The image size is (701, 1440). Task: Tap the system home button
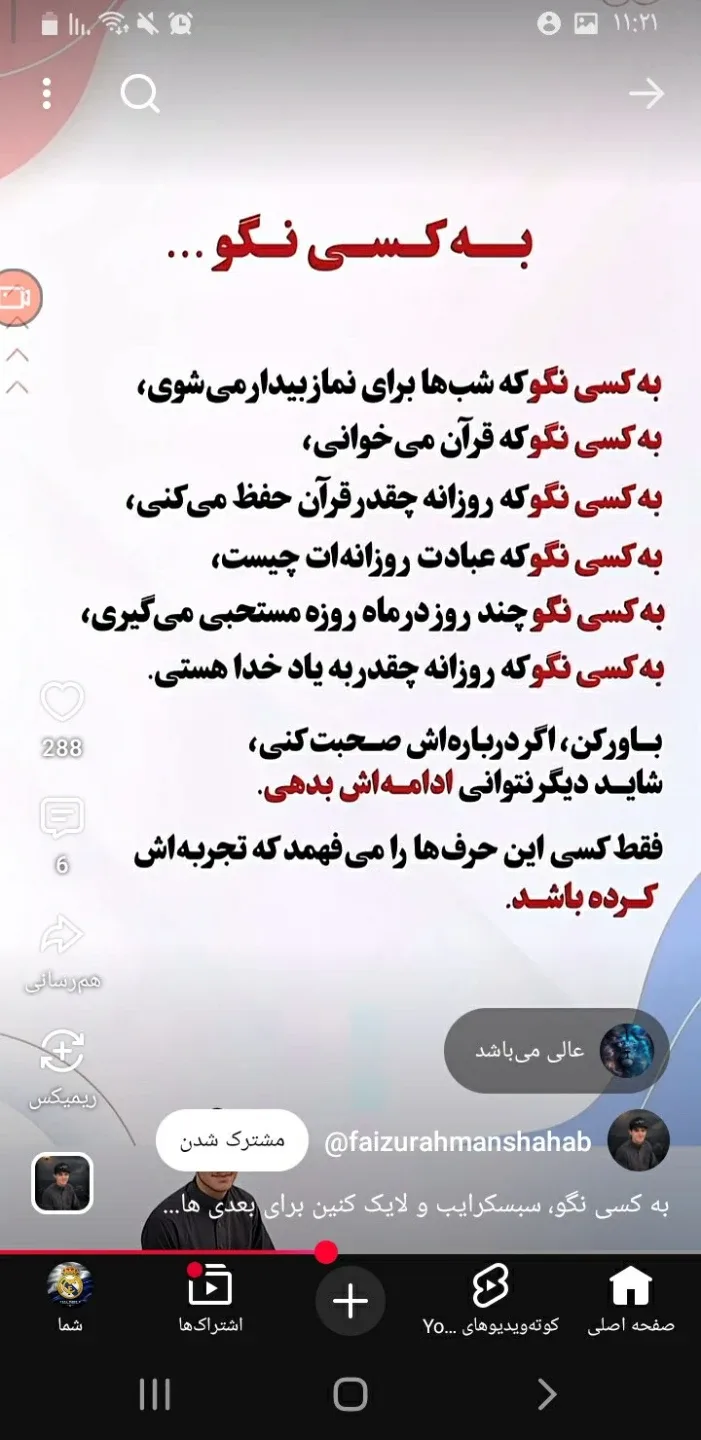point(350,1394)
